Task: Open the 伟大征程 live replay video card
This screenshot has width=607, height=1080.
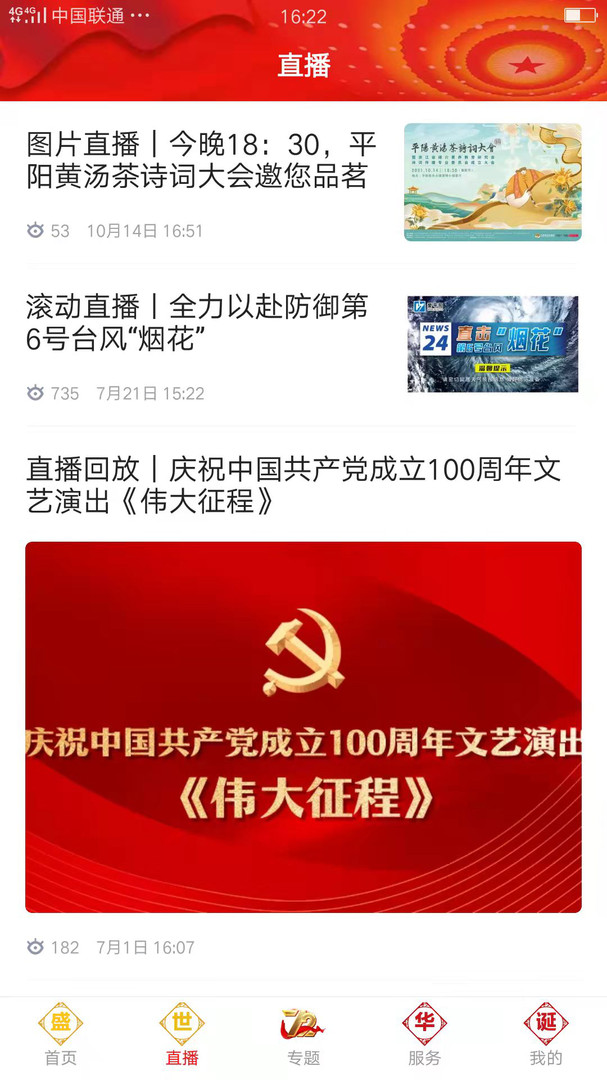Action: click(x=303, y=726)
